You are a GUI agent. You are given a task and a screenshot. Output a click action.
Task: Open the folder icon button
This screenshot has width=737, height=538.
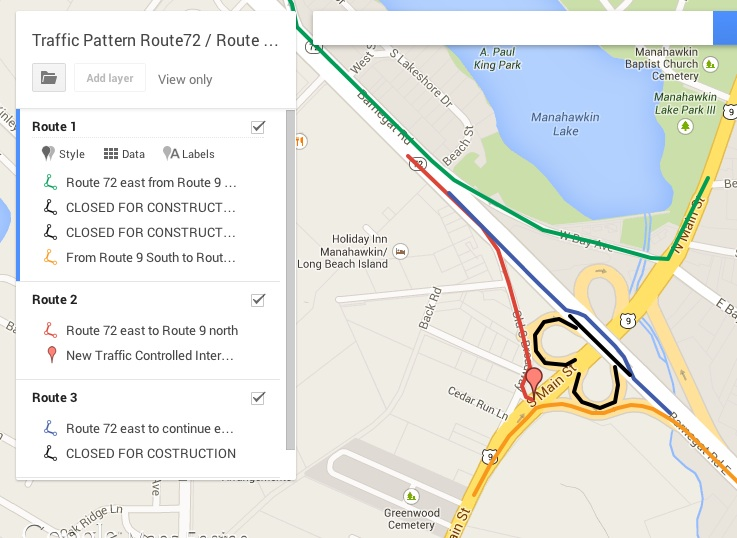pos(47,78)
